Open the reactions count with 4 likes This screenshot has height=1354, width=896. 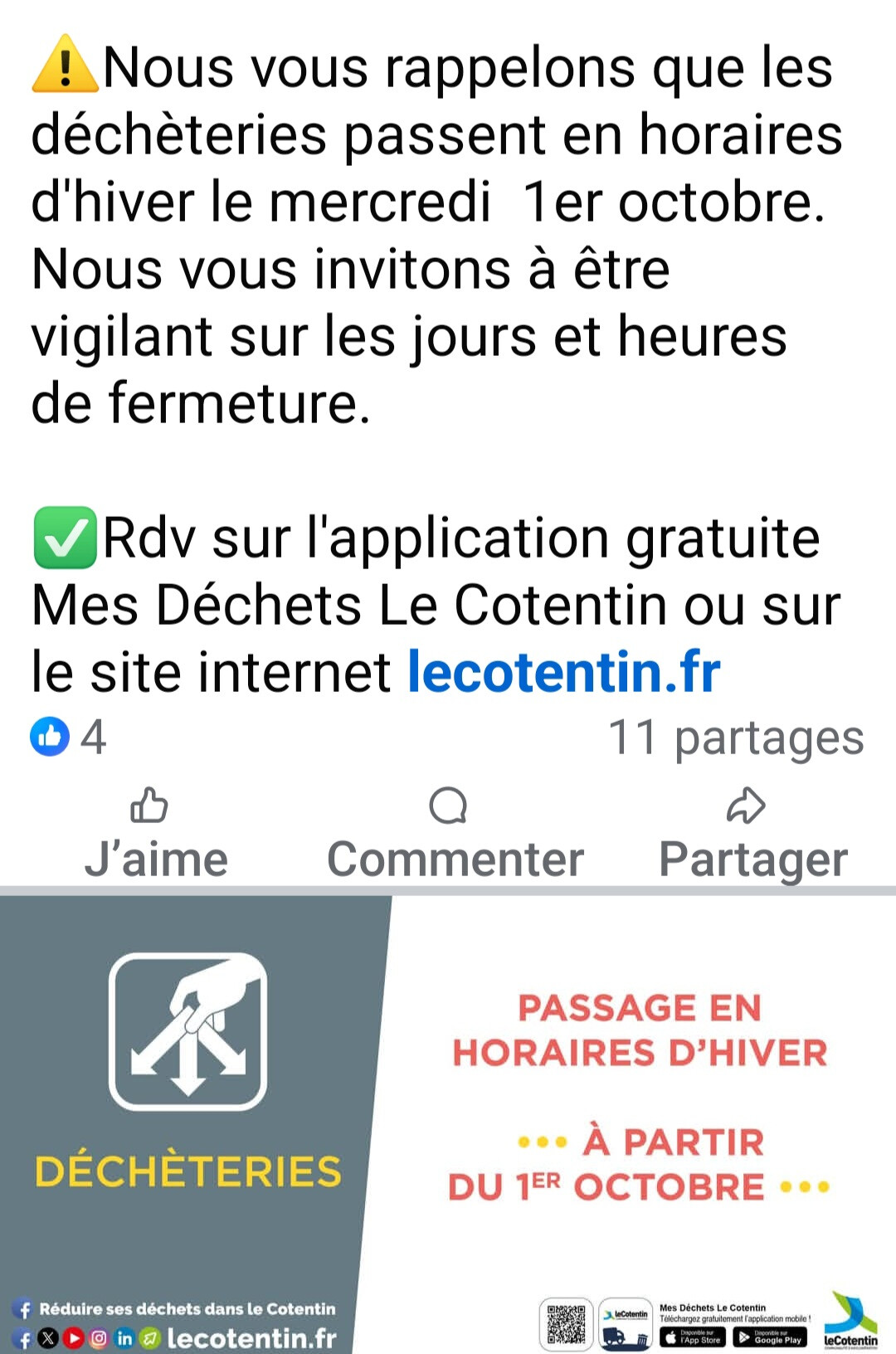68,737
